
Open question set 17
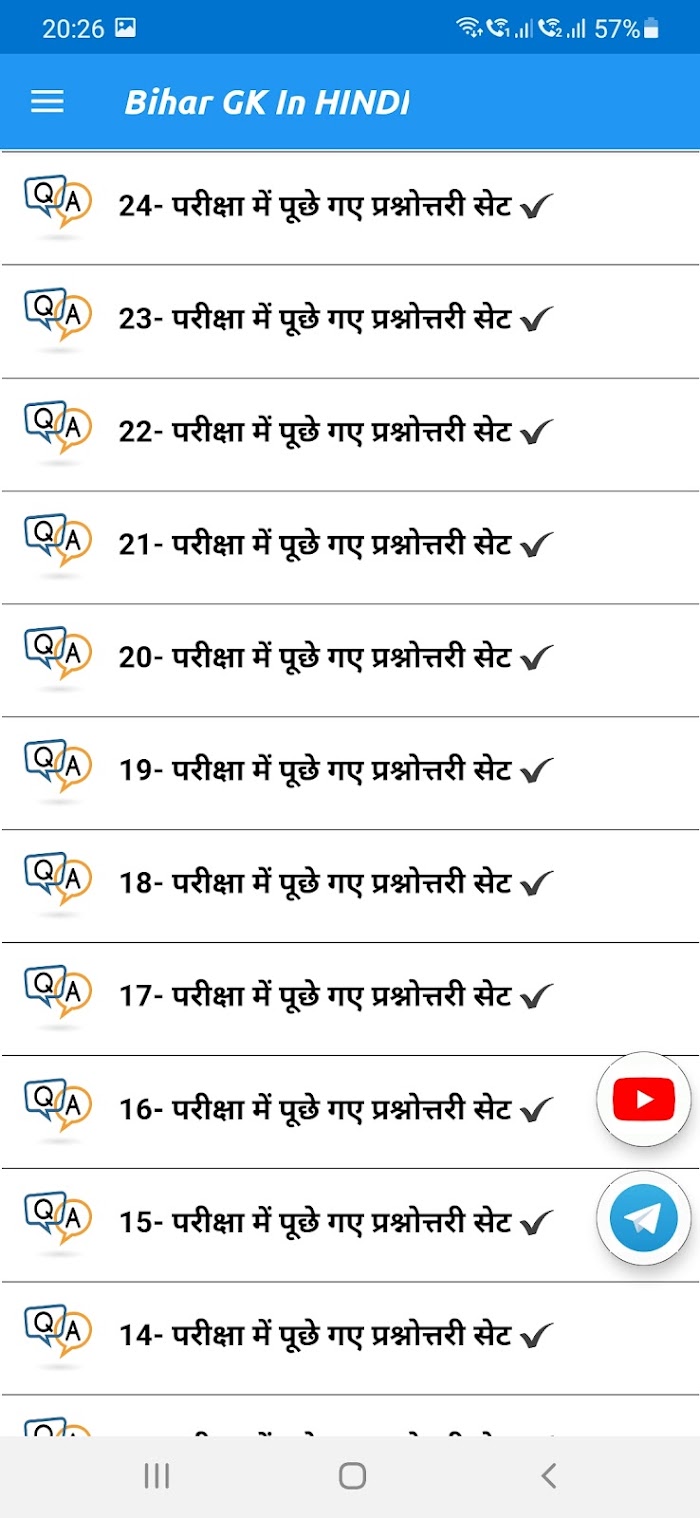click(350, 999)
